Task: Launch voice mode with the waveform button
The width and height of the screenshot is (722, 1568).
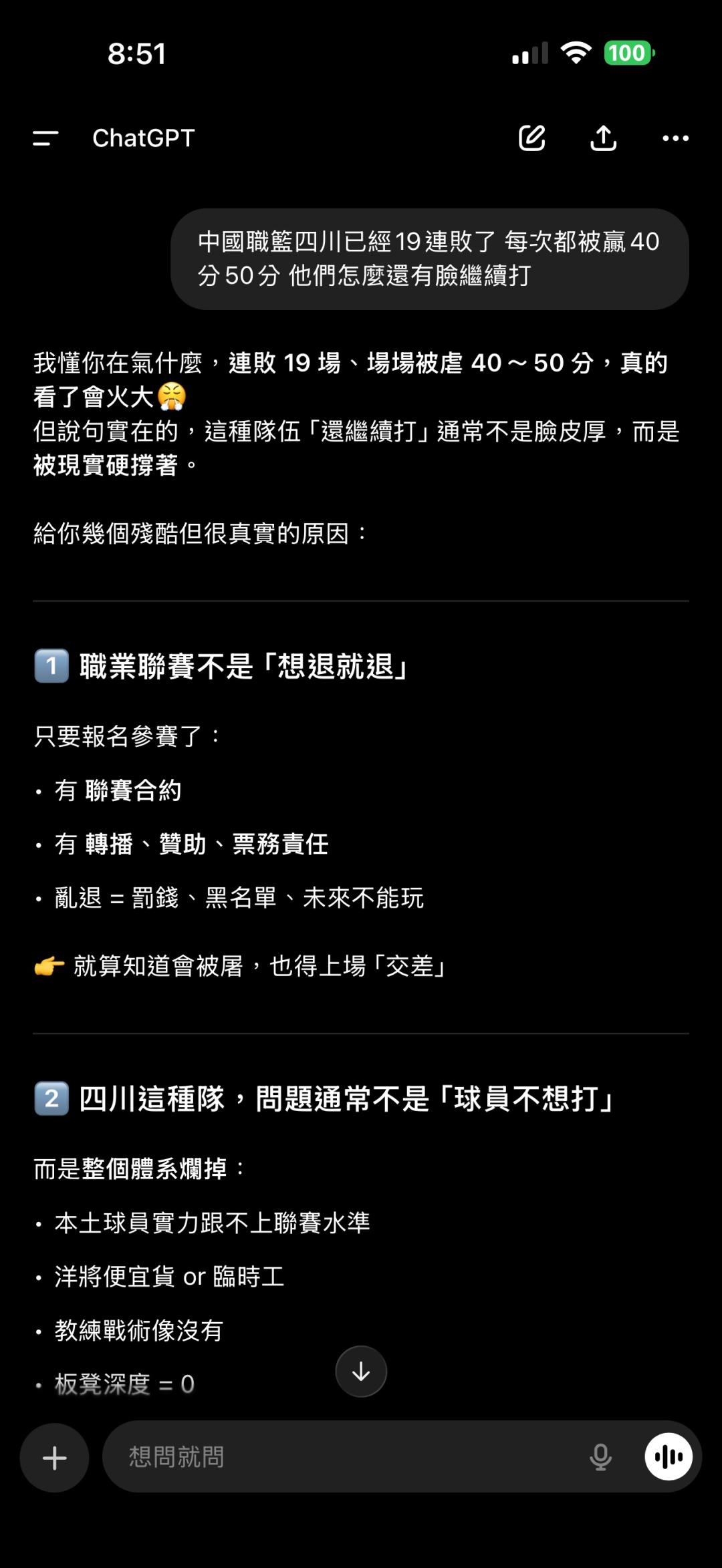Action: tap(669, 1457)
